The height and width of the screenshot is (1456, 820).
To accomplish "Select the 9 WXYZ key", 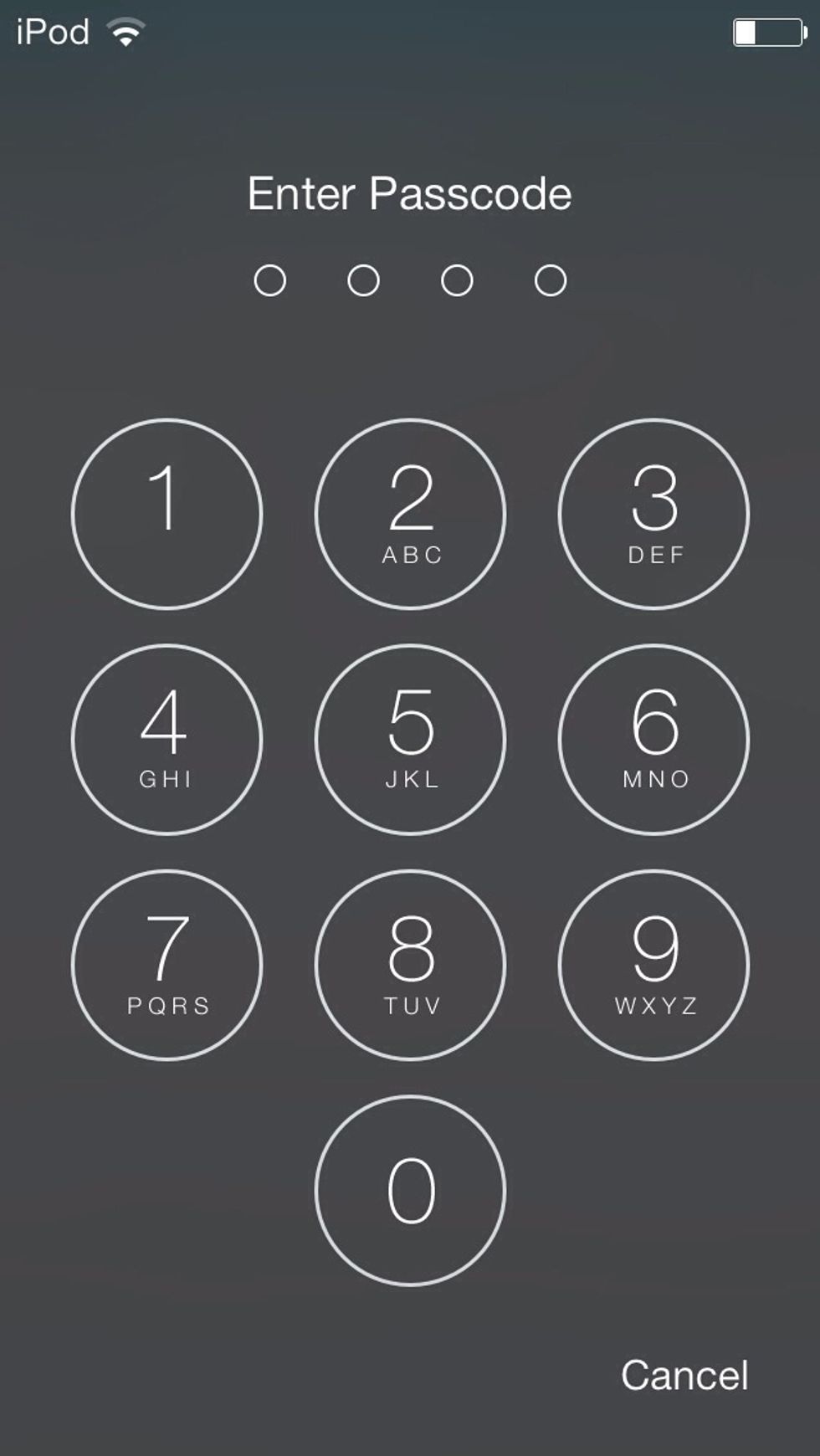I will coord(653,965).
